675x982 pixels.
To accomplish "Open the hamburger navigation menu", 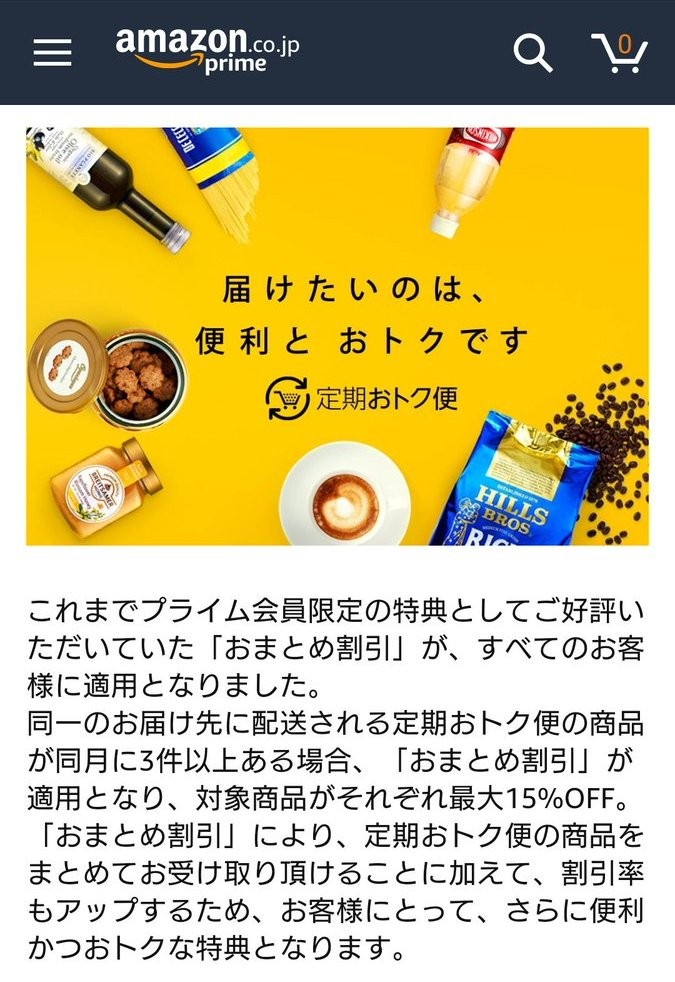I will click(52, 52).
